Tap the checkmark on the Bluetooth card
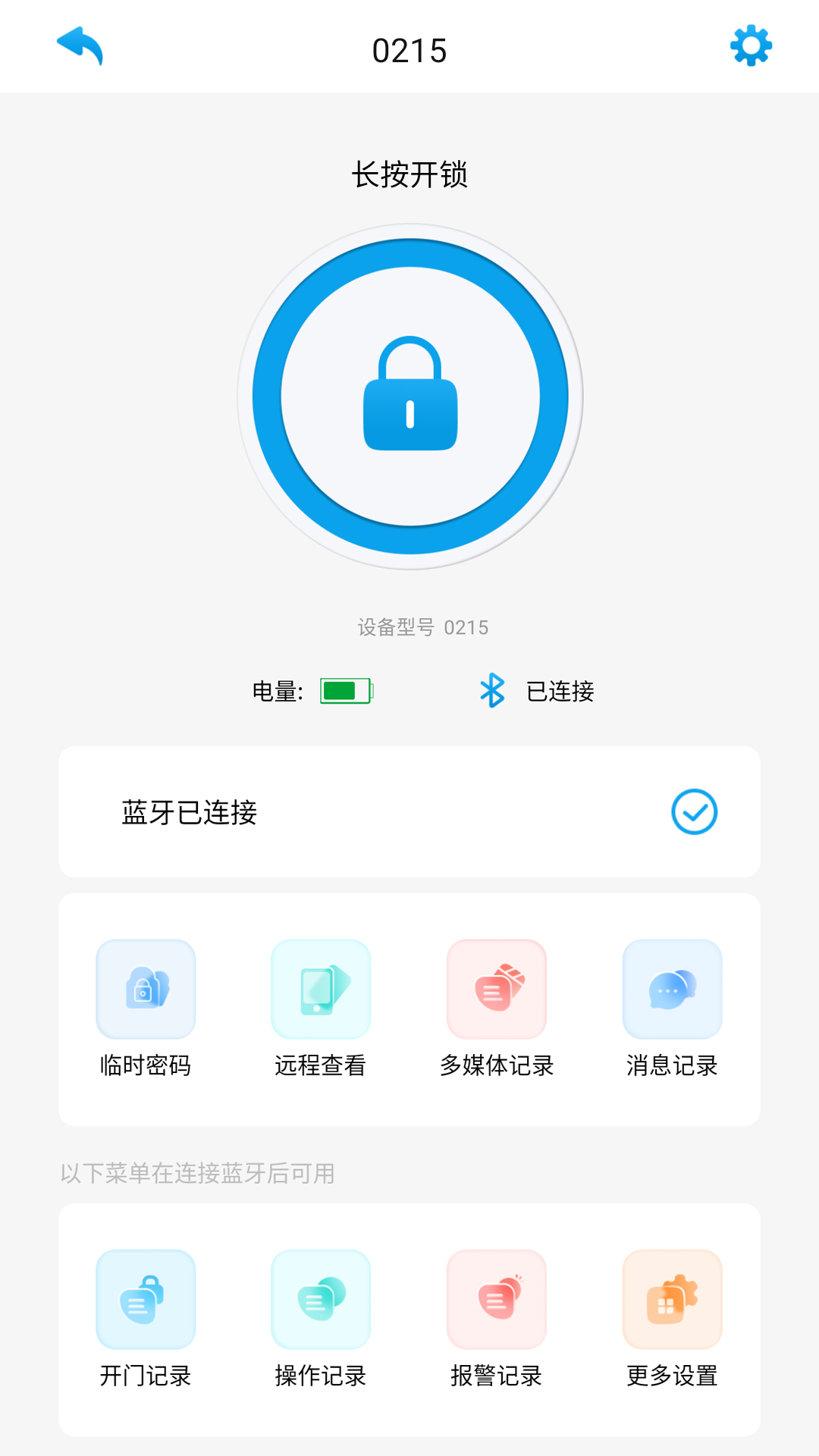Viewport: 819px width, 1456px height. (x=692, y=811)
